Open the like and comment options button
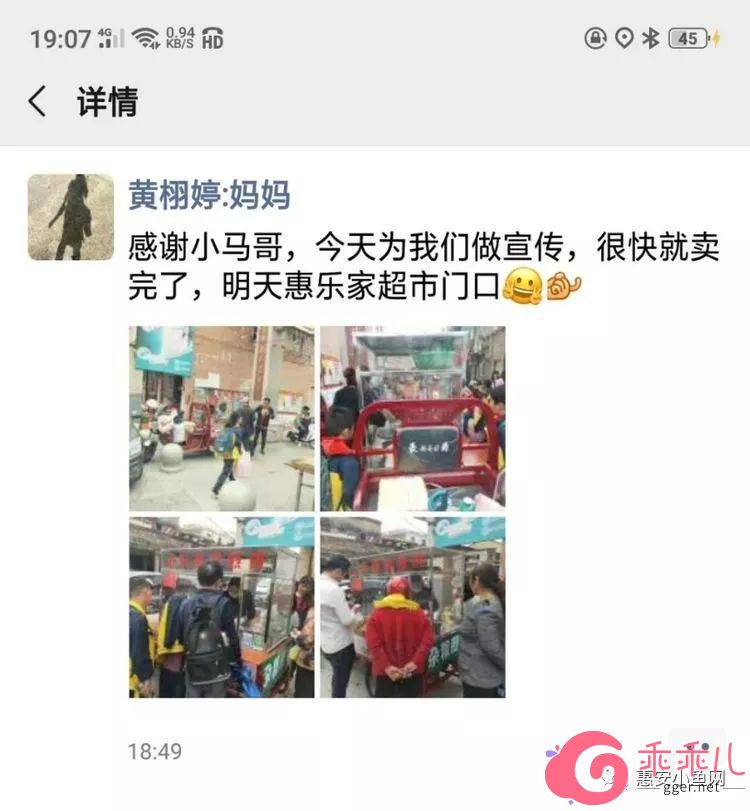 (x=698, y=749)
